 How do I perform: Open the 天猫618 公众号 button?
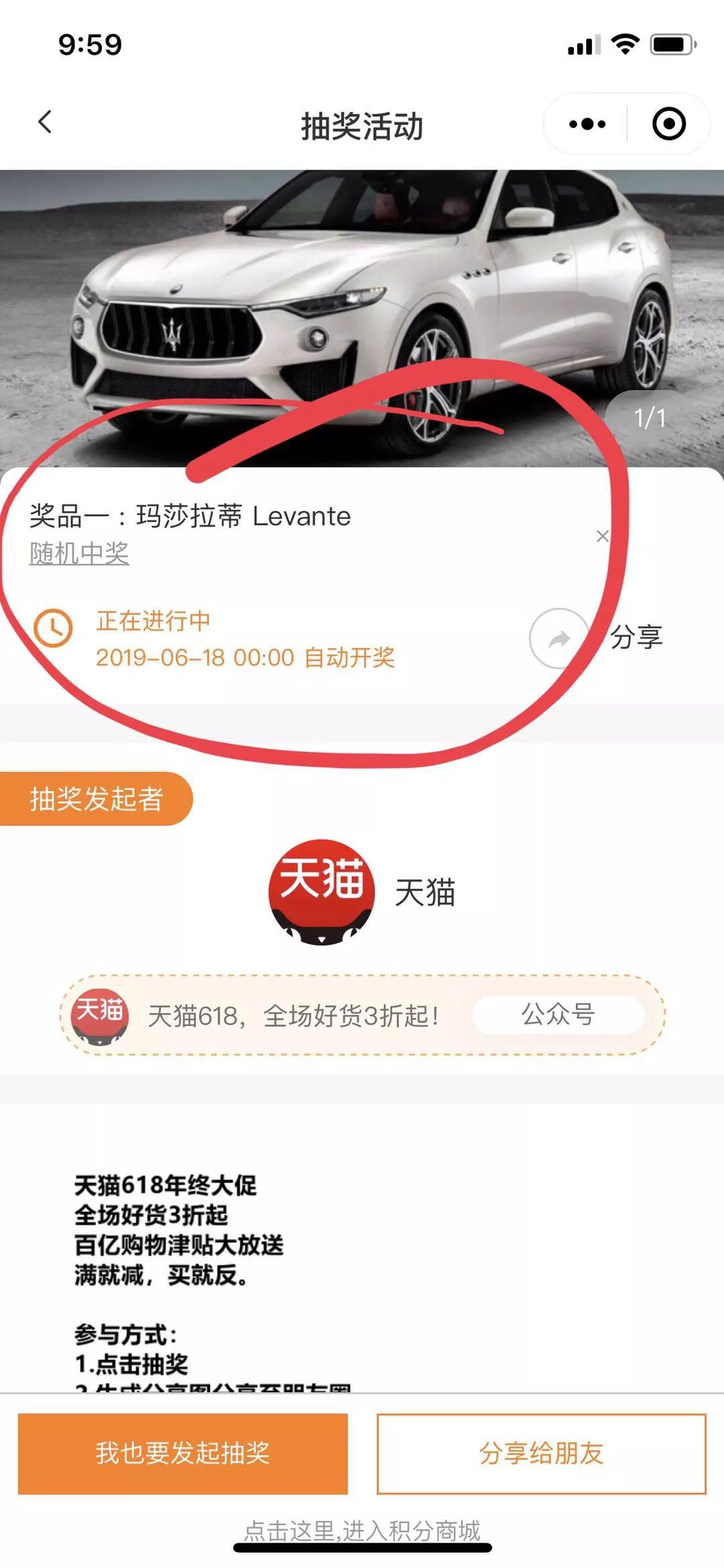click(x=558, y=1015)
